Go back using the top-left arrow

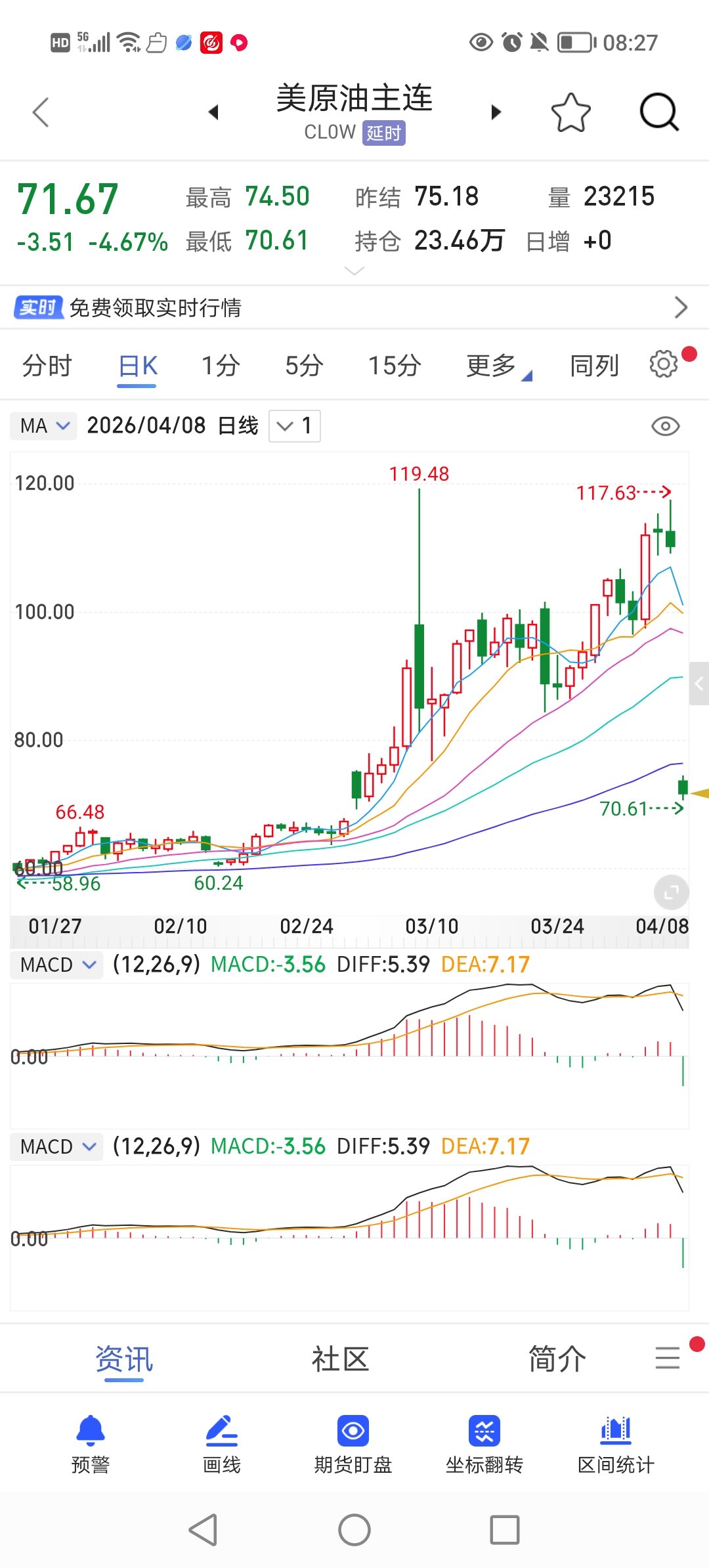41,112
